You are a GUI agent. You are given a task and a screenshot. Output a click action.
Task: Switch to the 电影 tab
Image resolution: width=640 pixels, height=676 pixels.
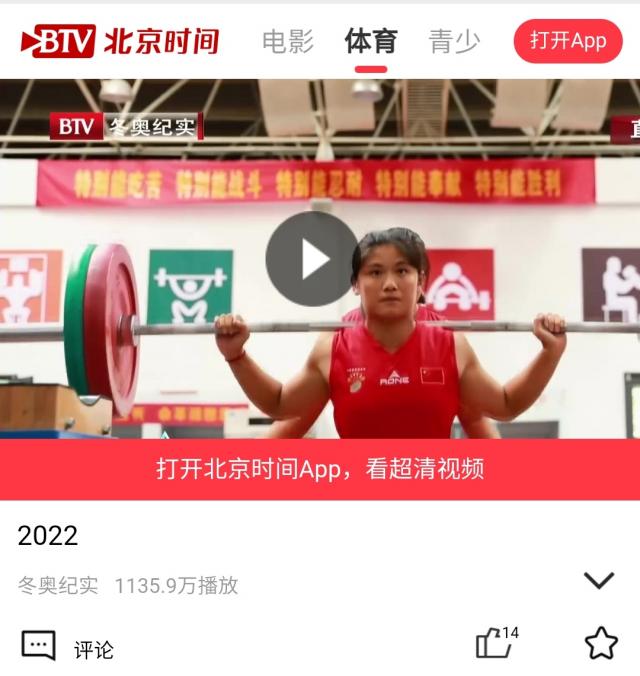tap(288, 41)
